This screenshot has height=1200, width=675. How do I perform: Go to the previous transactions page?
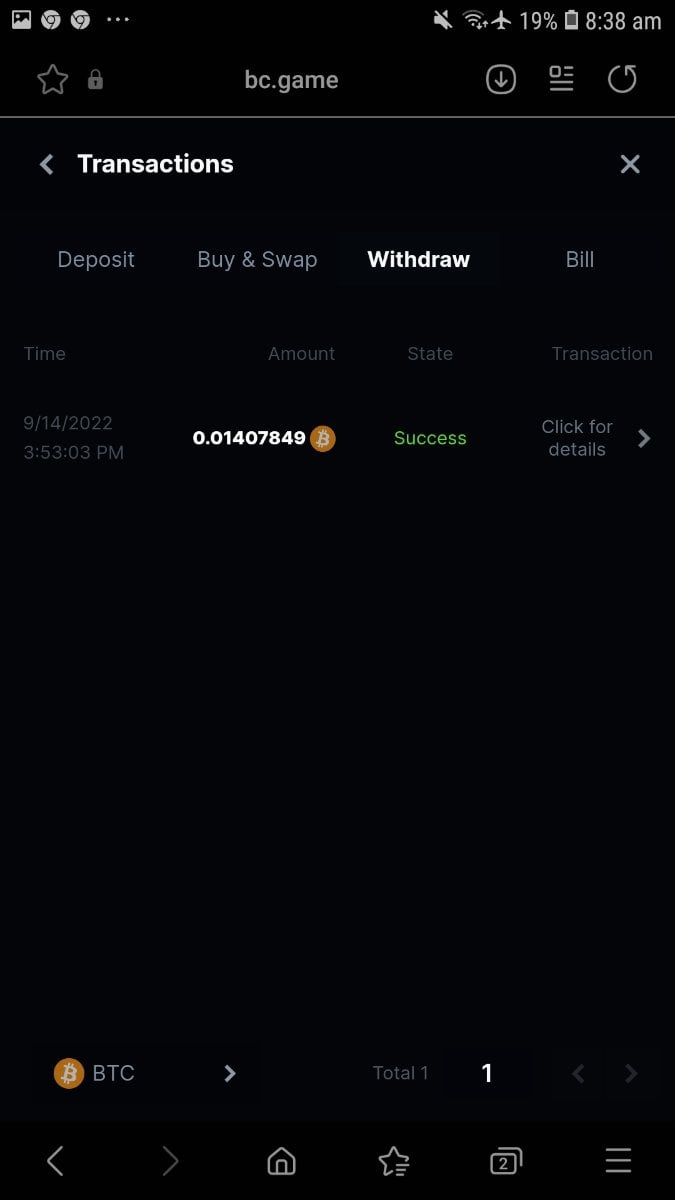(578, 1073)
